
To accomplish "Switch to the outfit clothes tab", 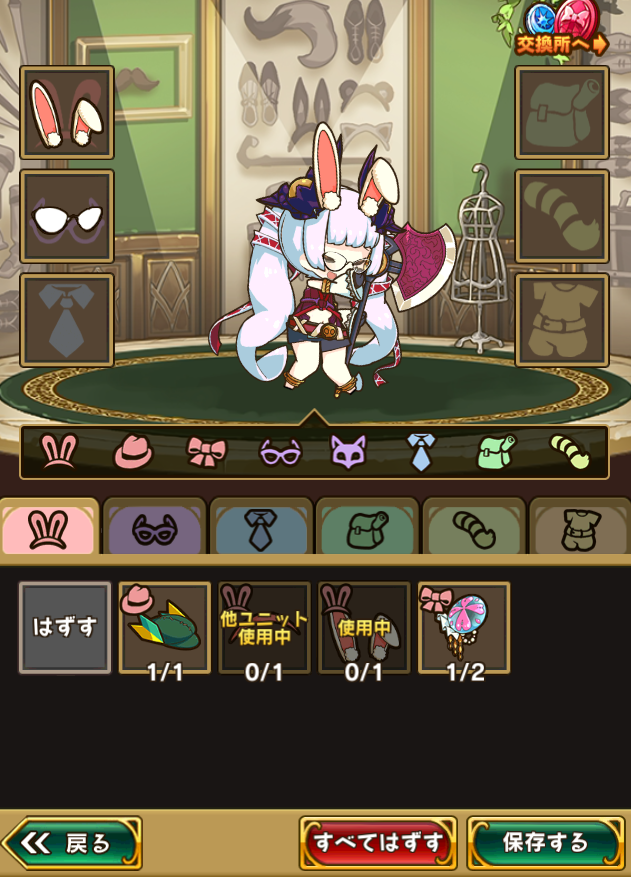I will tap(580, 528).
